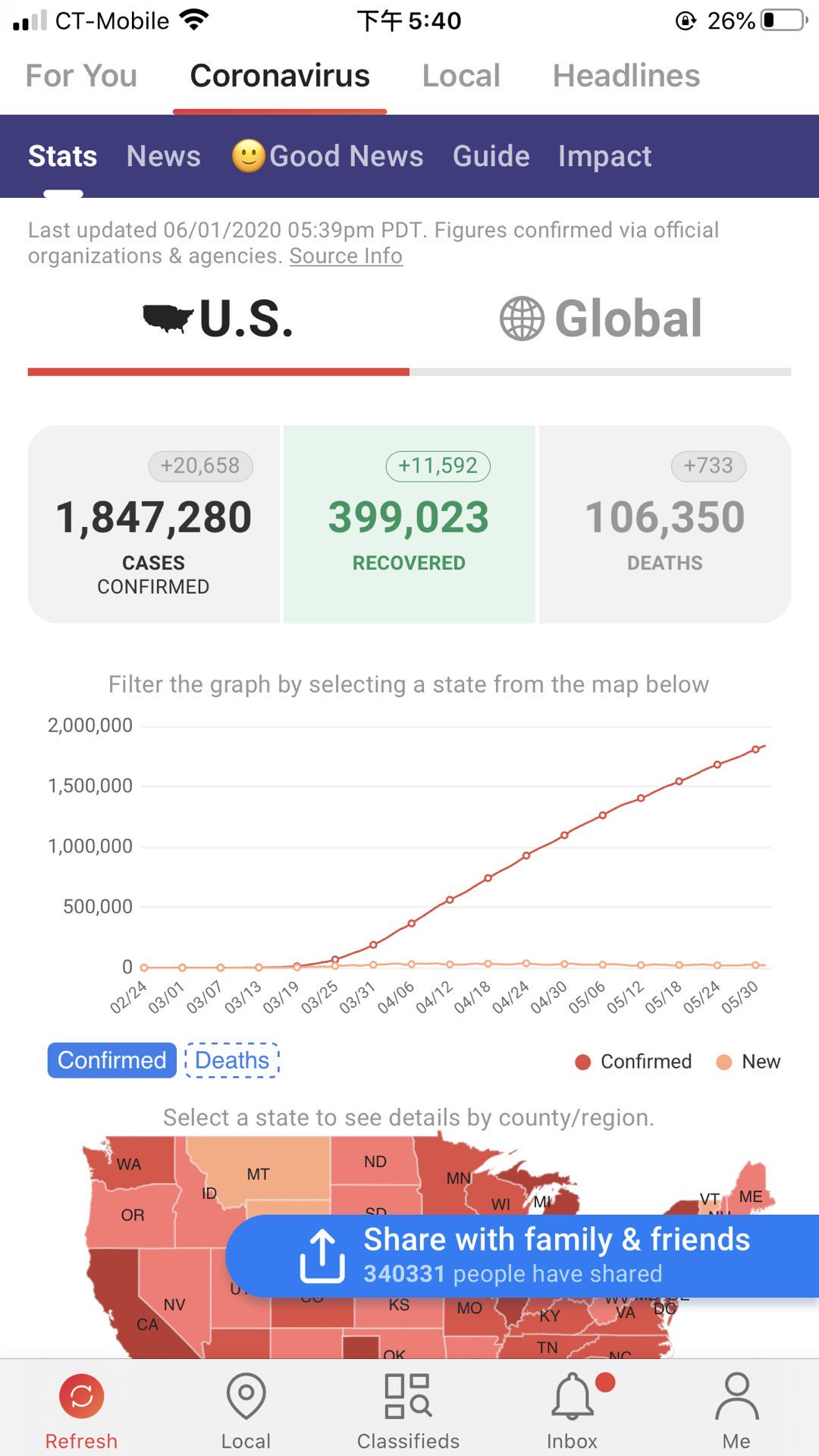Screen dimensions: 819x1456
Task: Switch to the Headlines tab
Action: 626,76
